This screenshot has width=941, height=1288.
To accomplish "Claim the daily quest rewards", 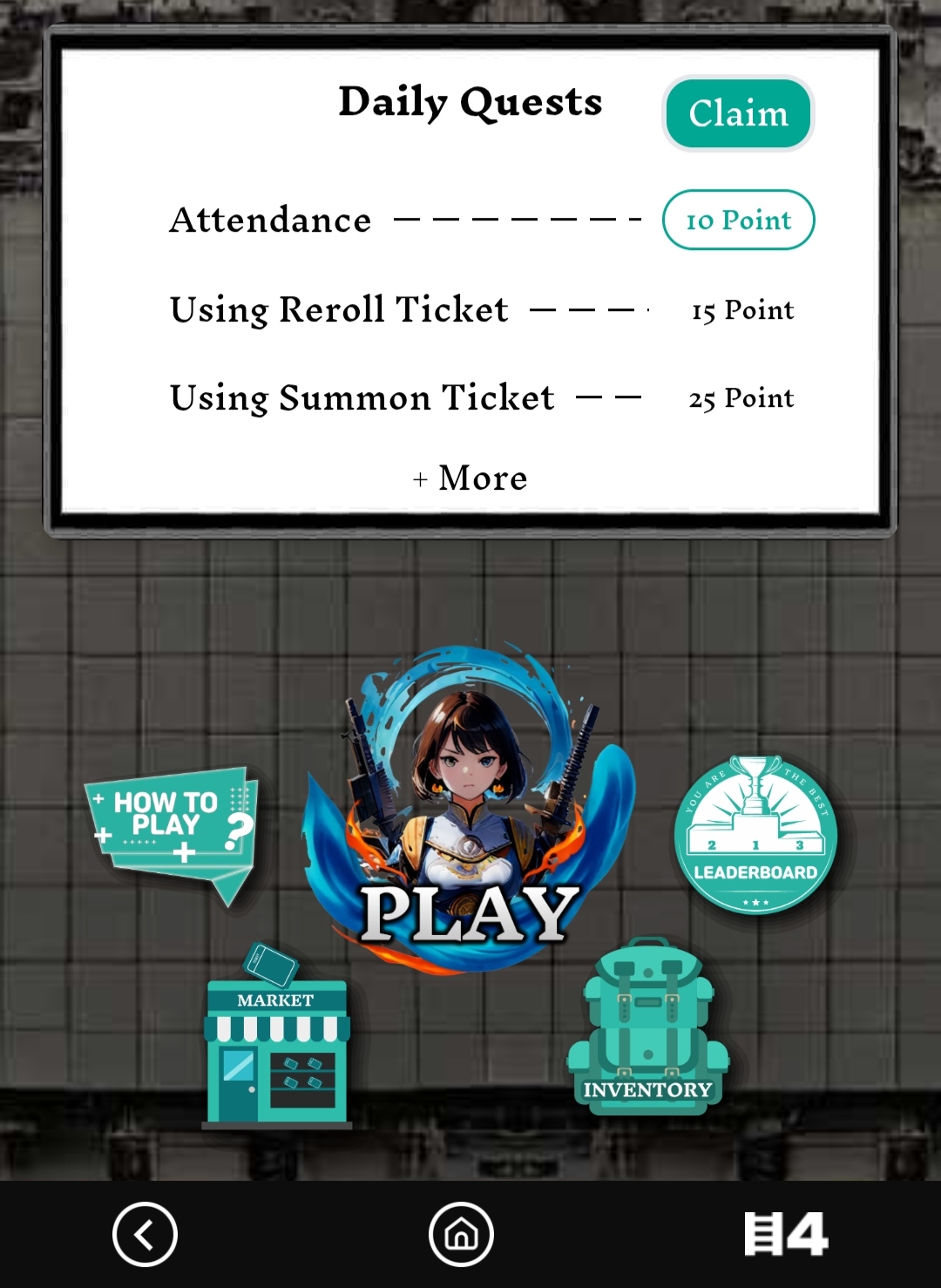I will 738,113.
